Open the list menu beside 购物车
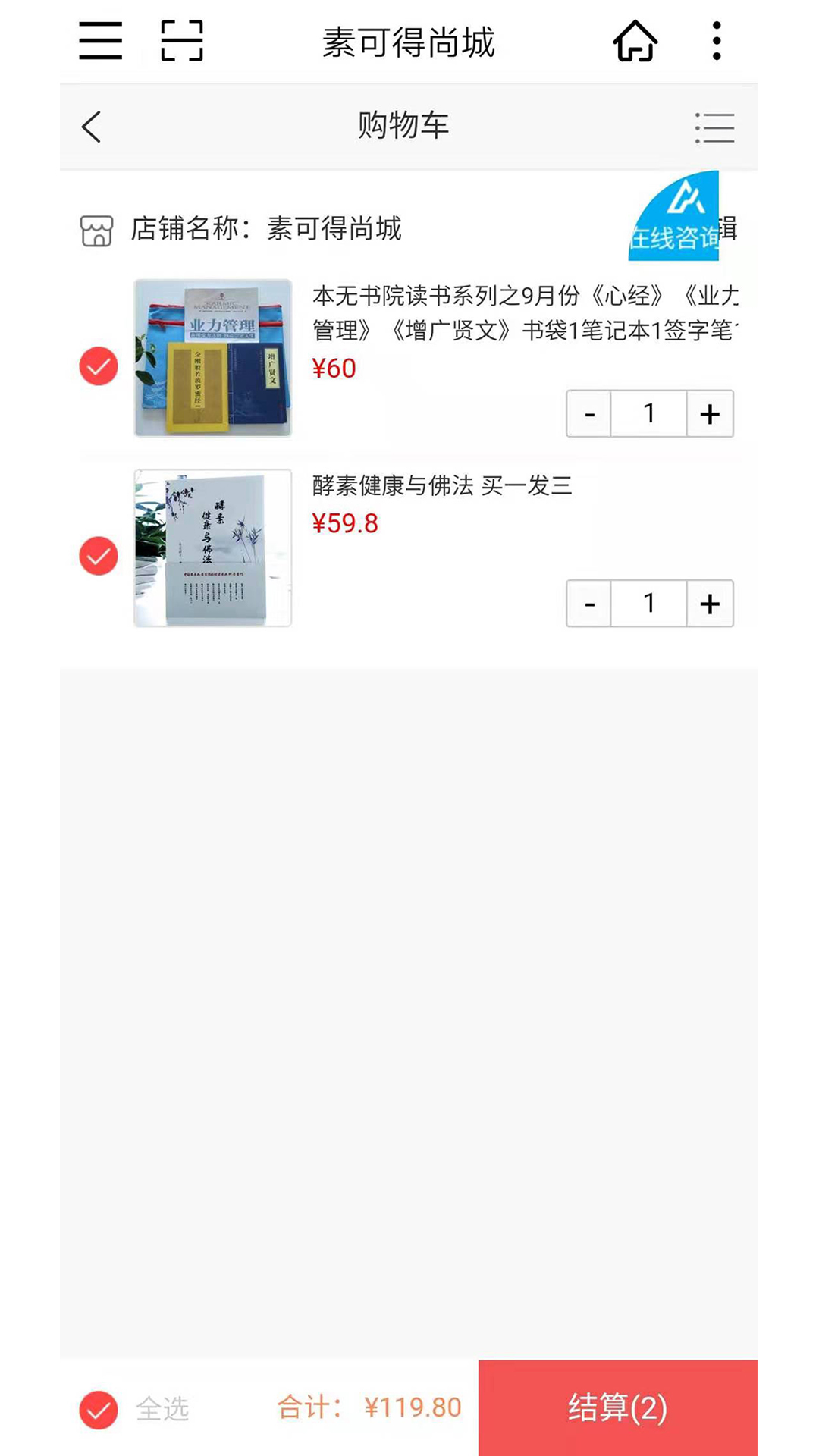This screenshot has height=1456, width=819. pyautogui.click(x=714, y=127)
